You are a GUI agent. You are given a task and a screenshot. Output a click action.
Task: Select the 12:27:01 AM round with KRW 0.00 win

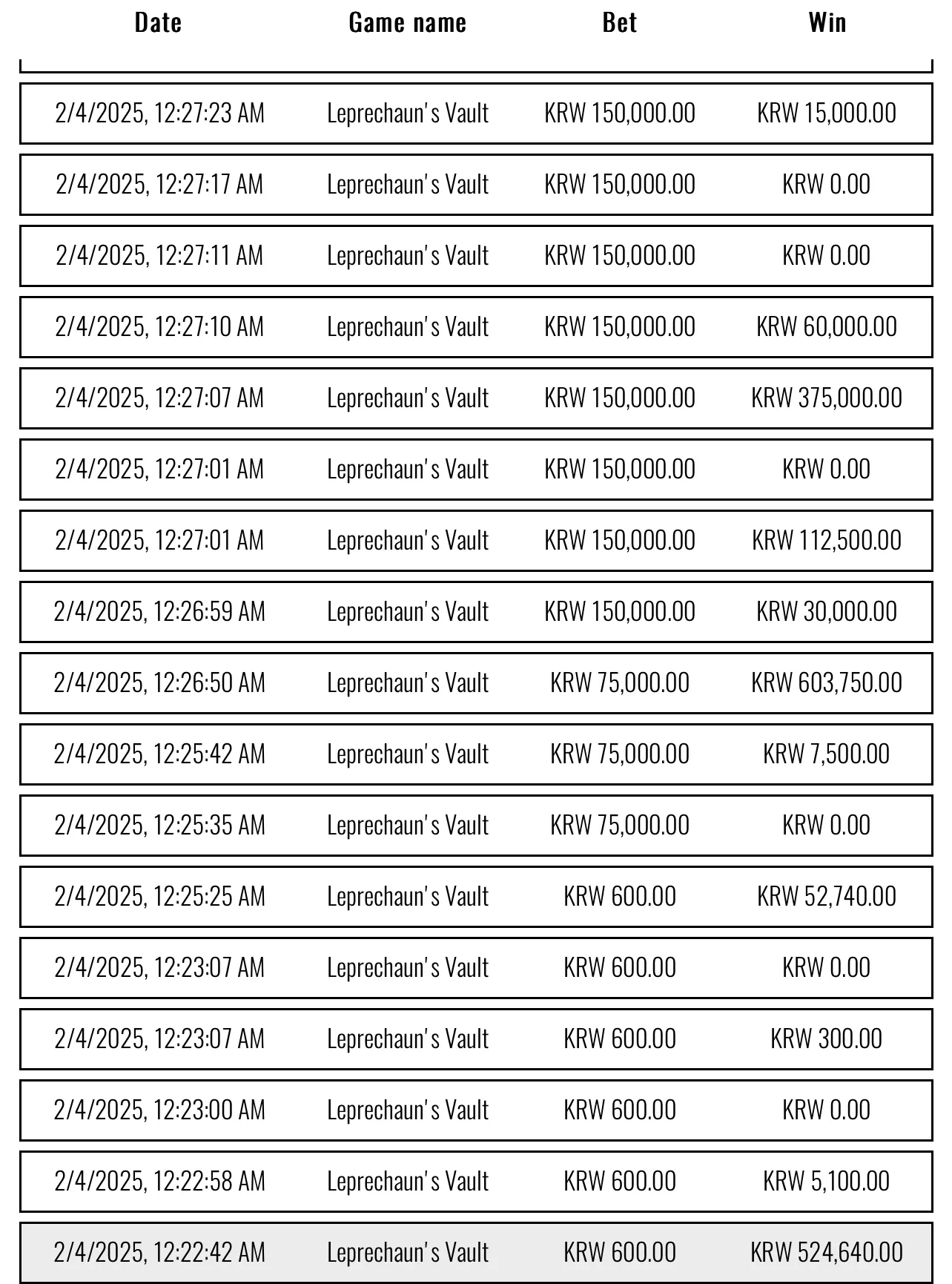[x=476, y=470]
